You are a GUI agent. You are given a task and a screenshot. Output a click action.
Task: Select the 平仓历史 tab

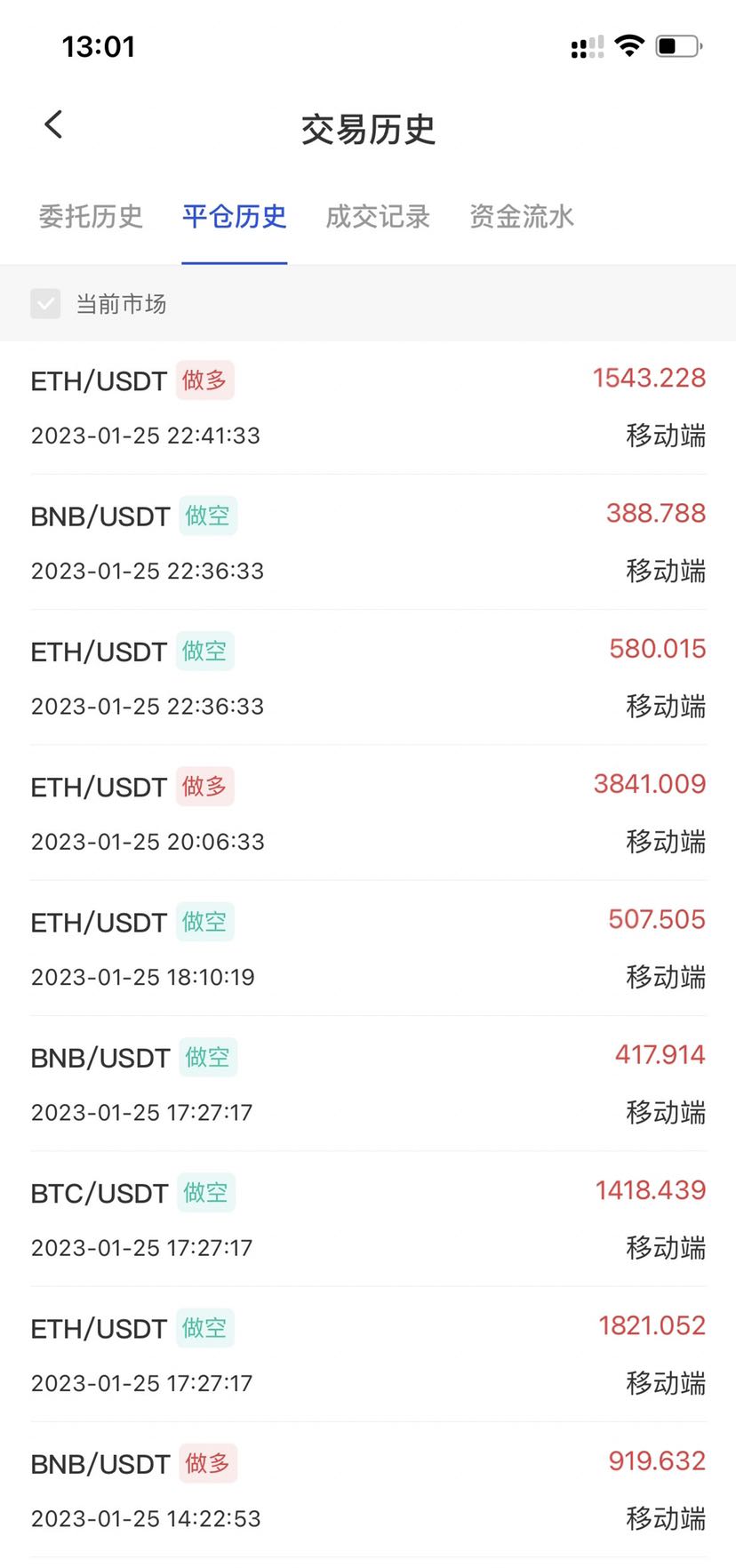point(234,216)
